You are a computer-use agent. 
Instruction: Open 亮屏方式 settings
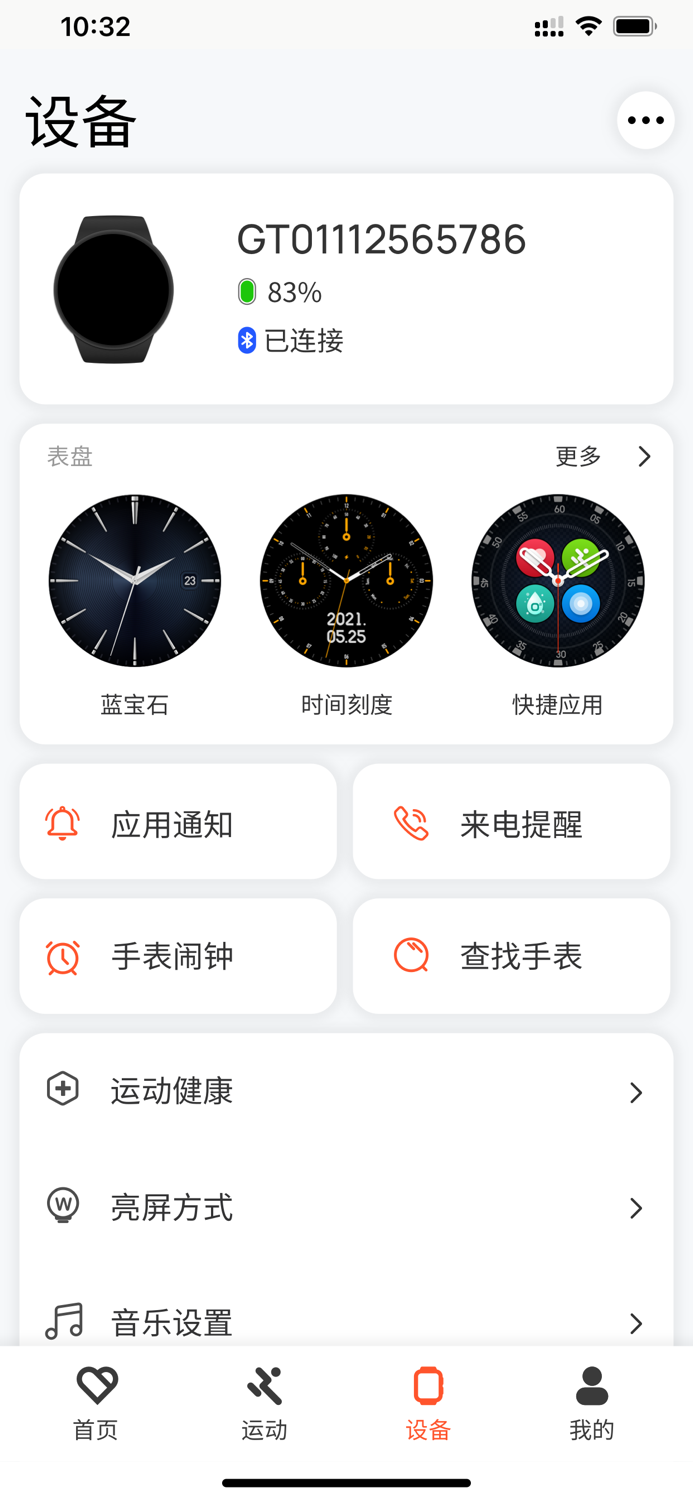tap(346, 1207)
